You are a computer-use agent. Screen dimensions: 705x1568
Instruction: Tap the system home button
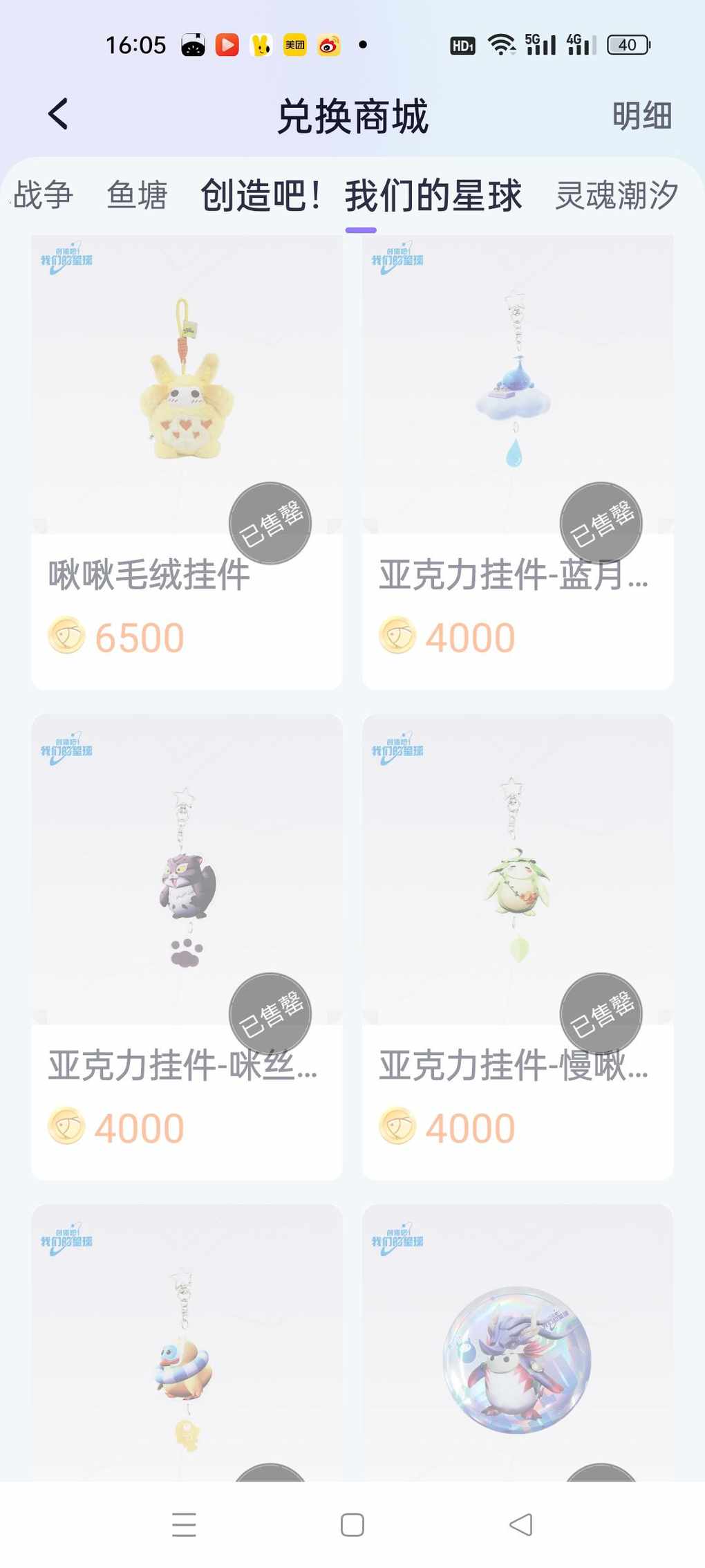(x=352, y=1524)
